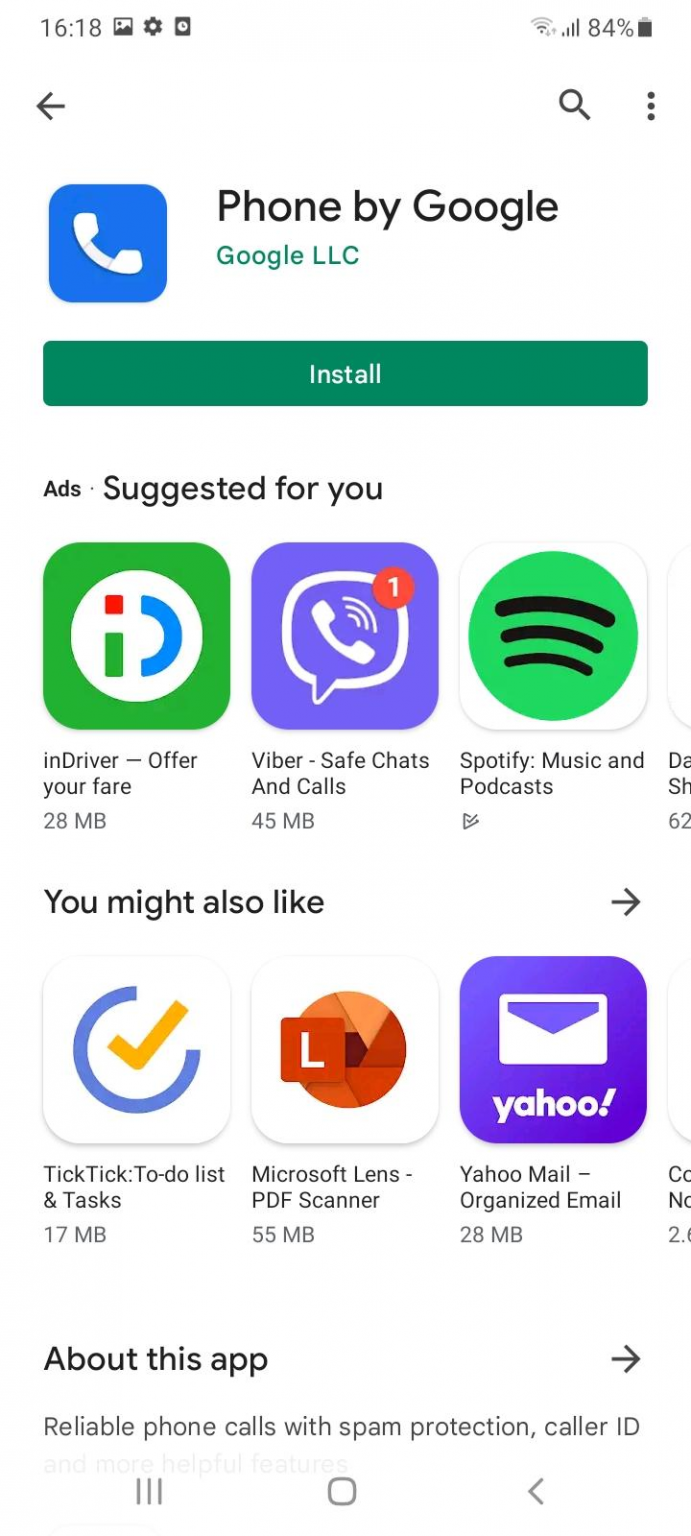Open the Viber Safe Chats And Calls app

[345, 636]
